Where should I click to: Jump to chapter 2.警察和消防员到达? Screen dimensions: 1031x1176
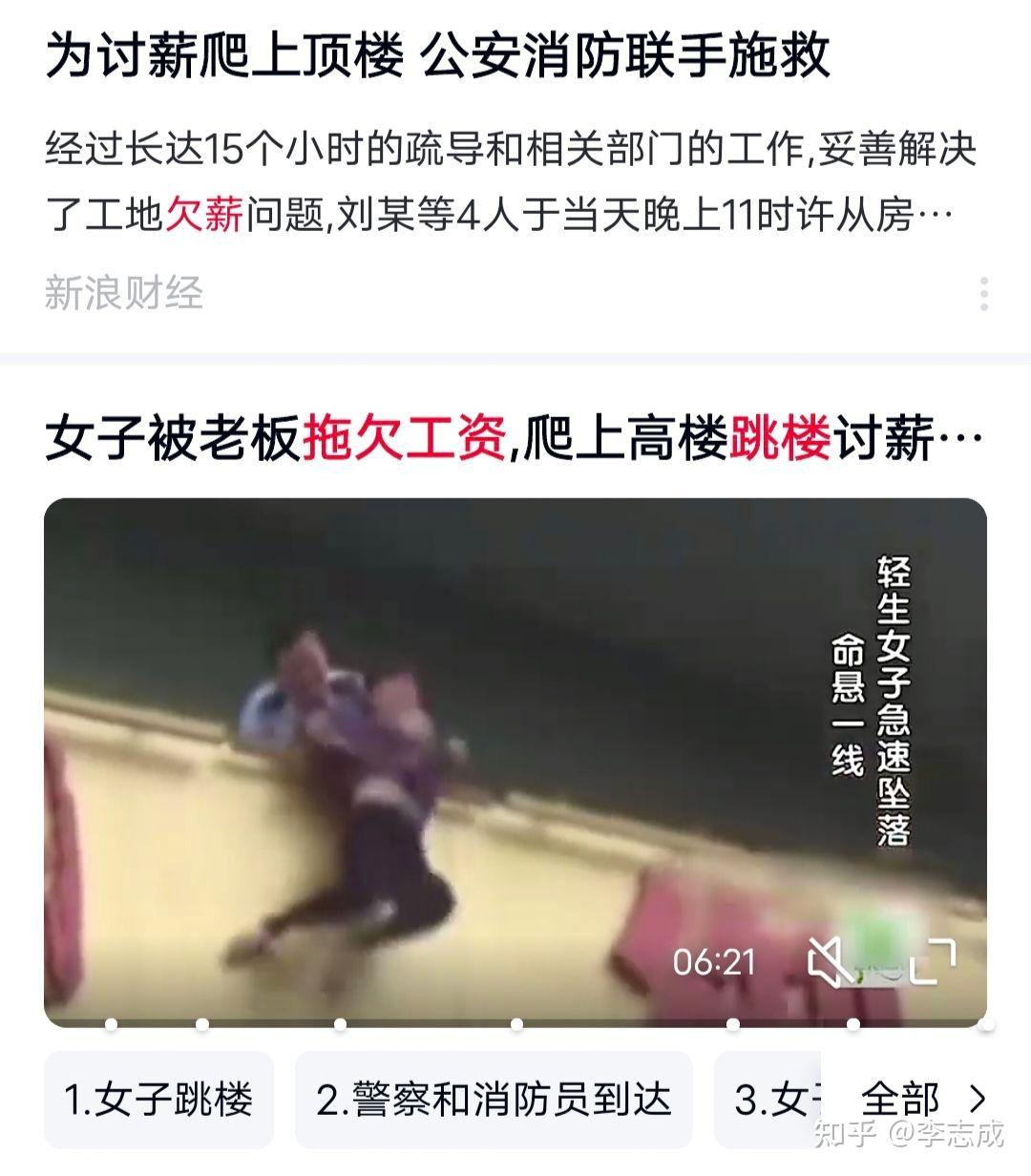coord(493,1100)
